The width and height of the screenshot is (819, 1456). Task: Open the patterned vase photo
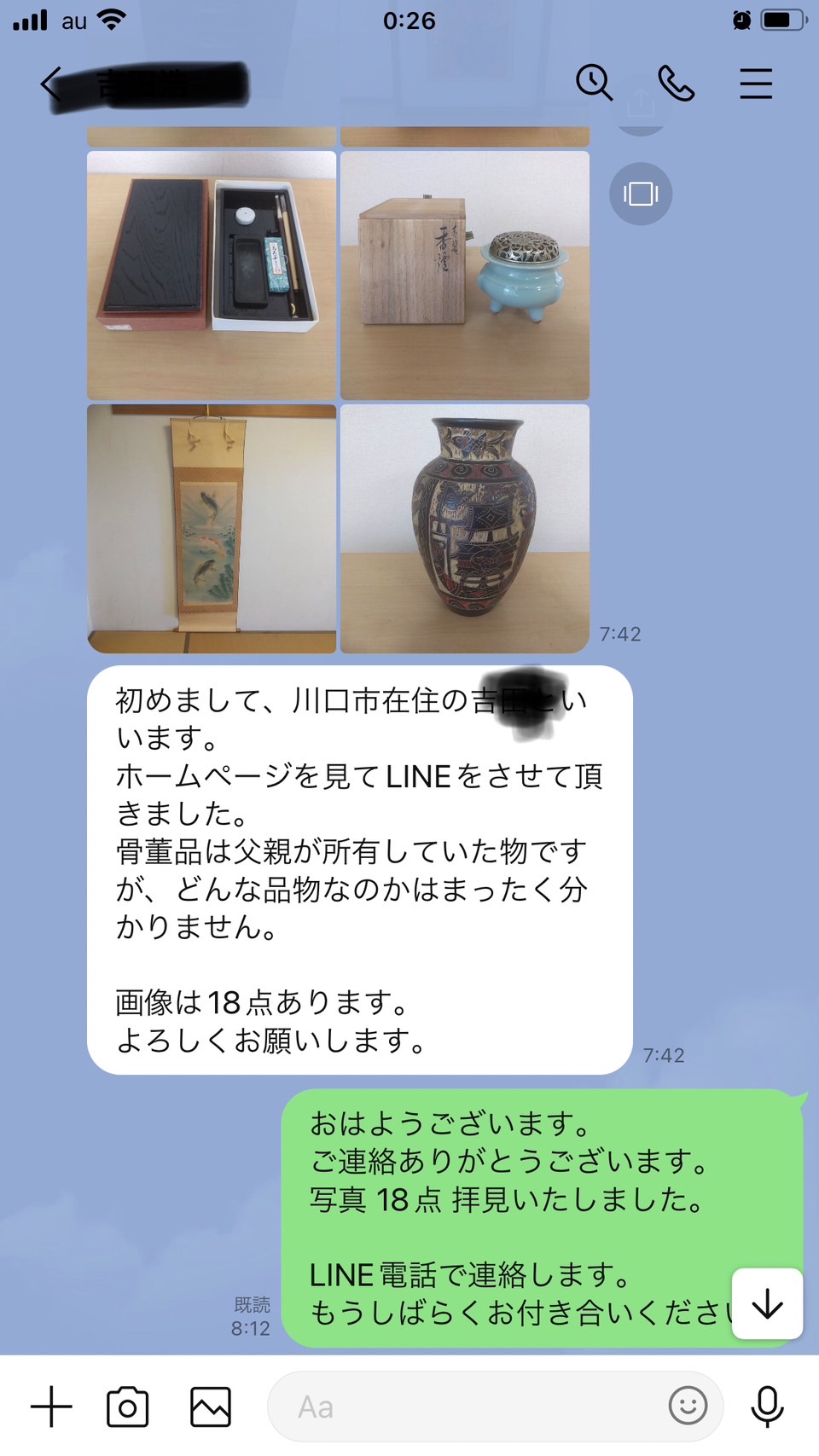(x=465, y=529)
